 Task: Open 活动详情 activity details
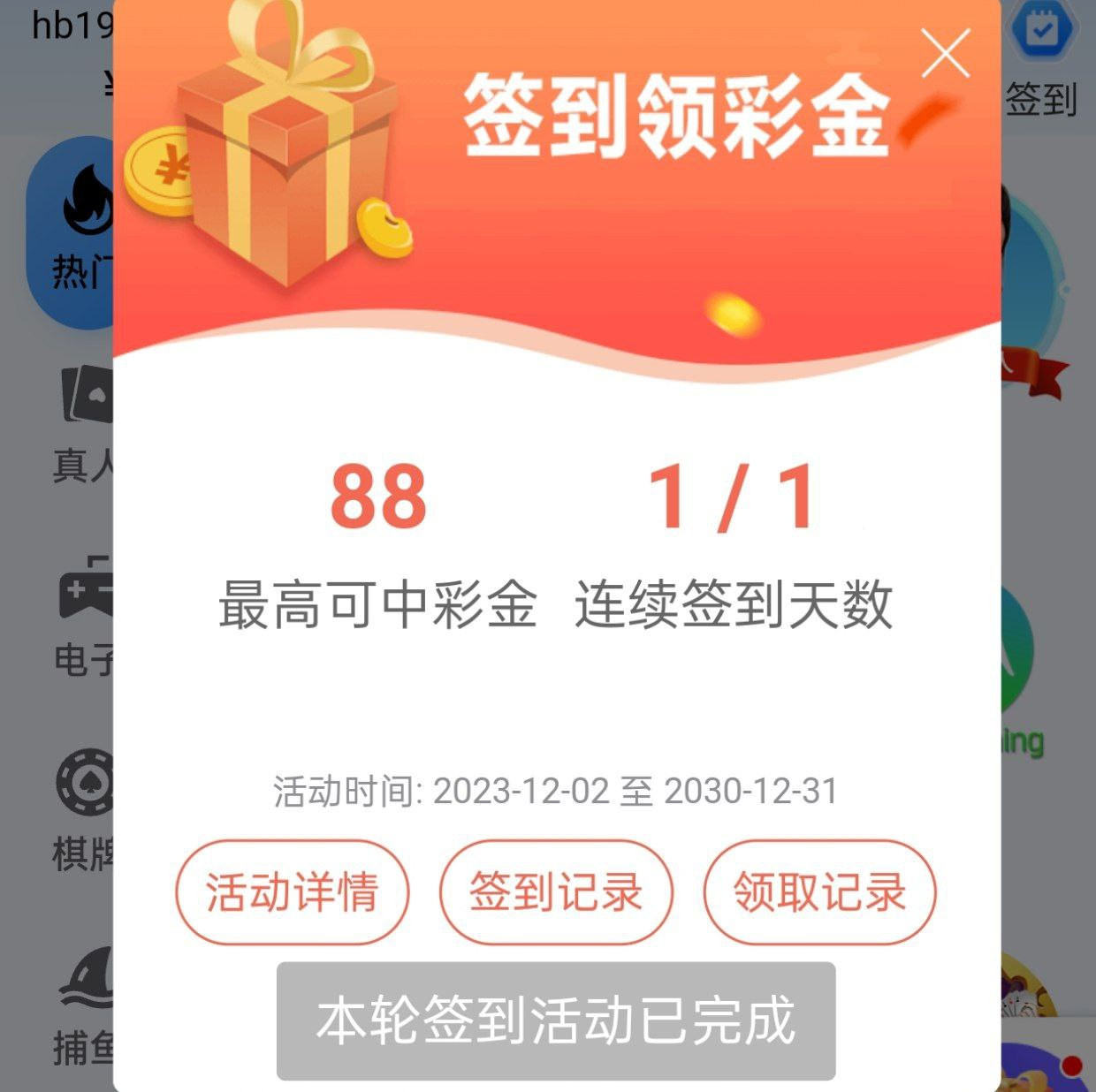(292, 891)
